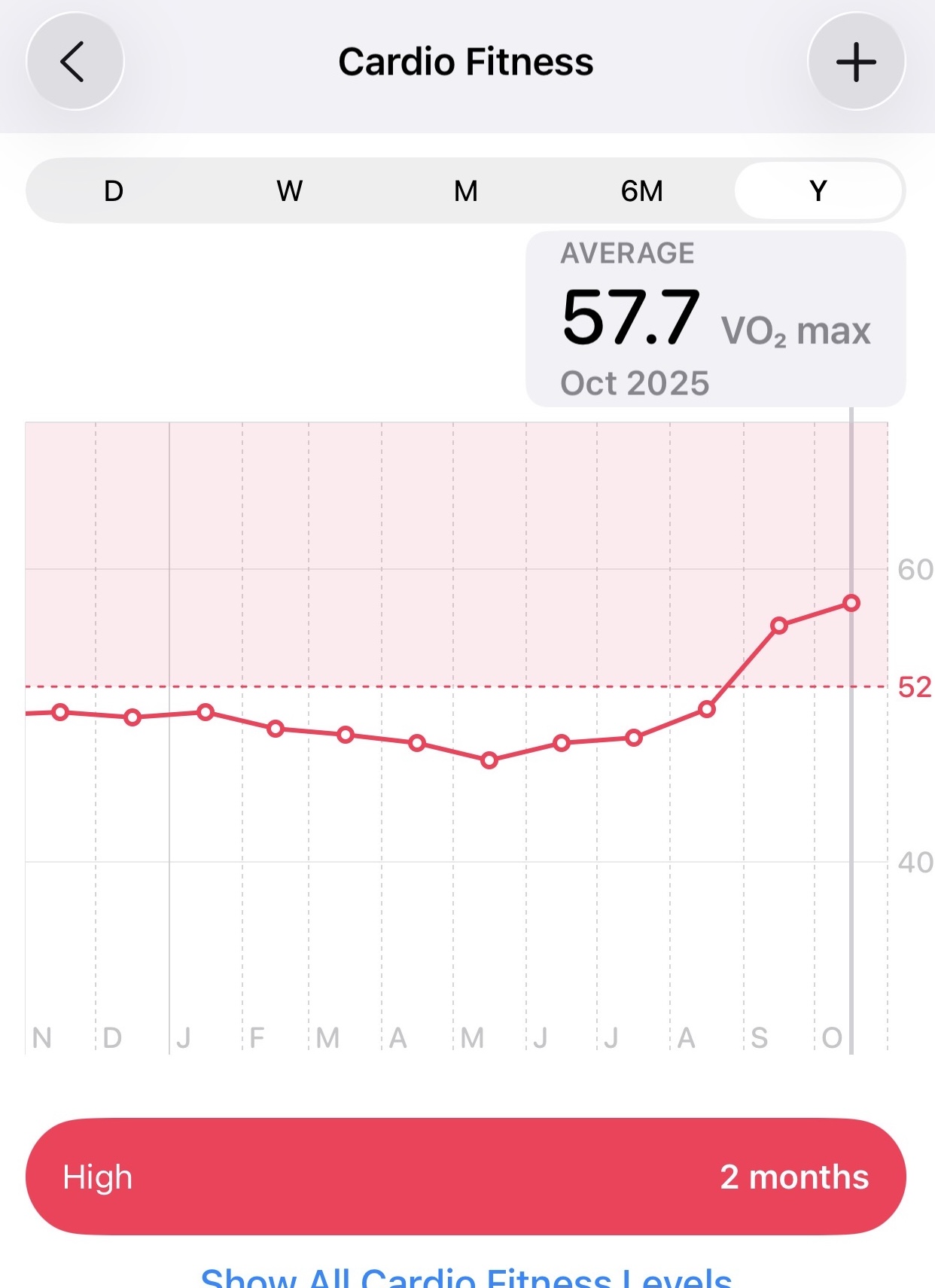Image resolution: width=935 pixels, height=1288 pixels.
Task: Switch to the W week view
Action: click(x=290, y=191)
